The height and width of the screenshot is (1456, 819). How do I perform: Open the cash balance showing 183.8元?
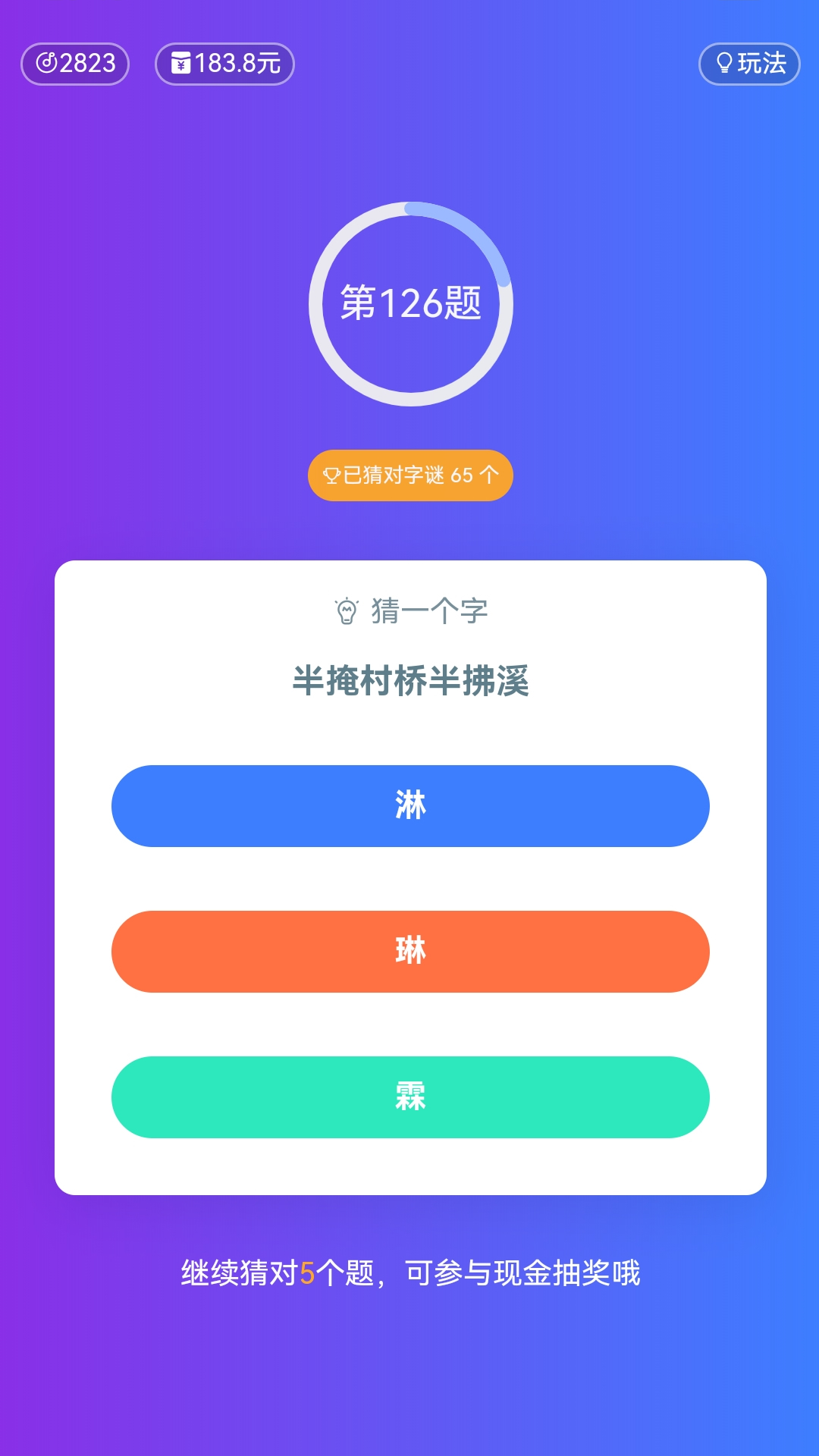coord(224,64)
